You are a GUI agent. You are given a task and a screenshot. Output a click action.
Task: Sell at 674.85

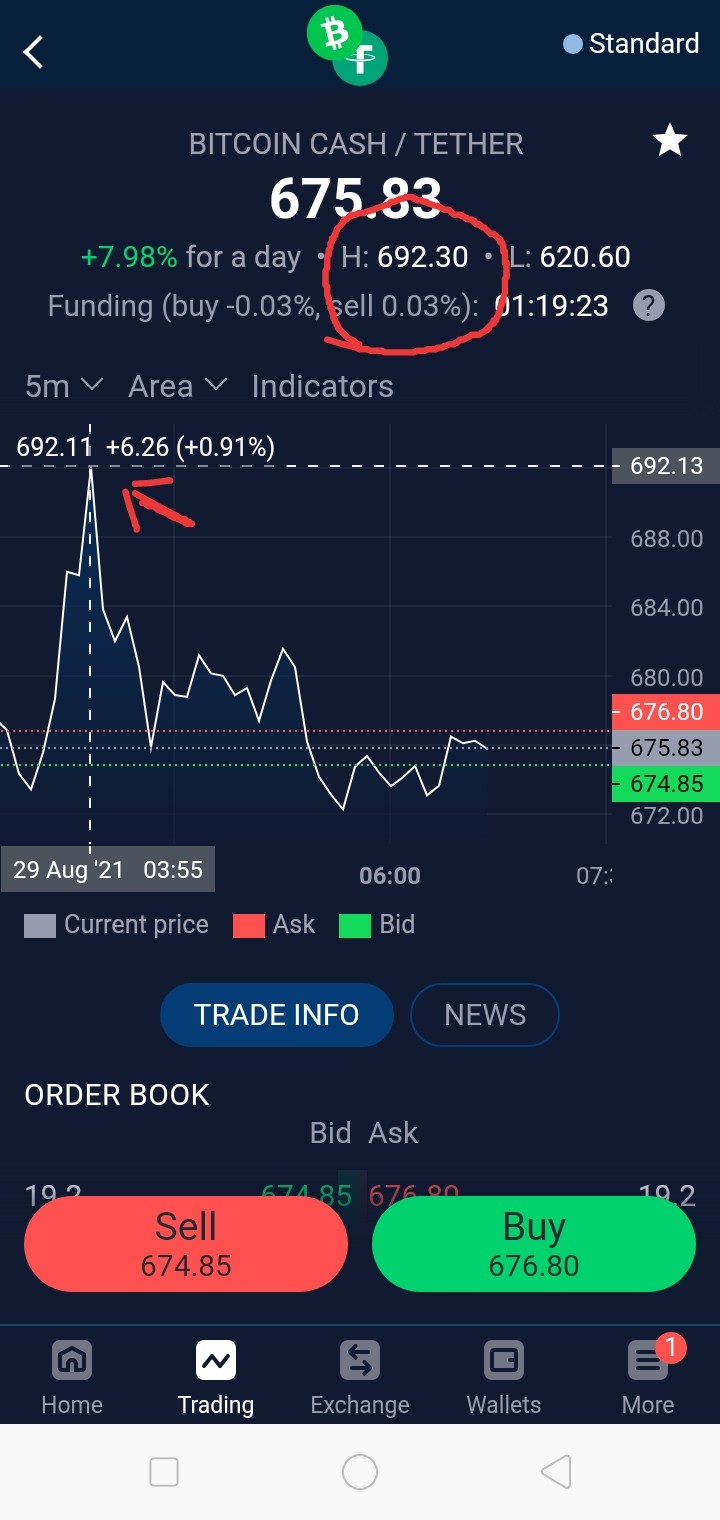[186, 1244]
